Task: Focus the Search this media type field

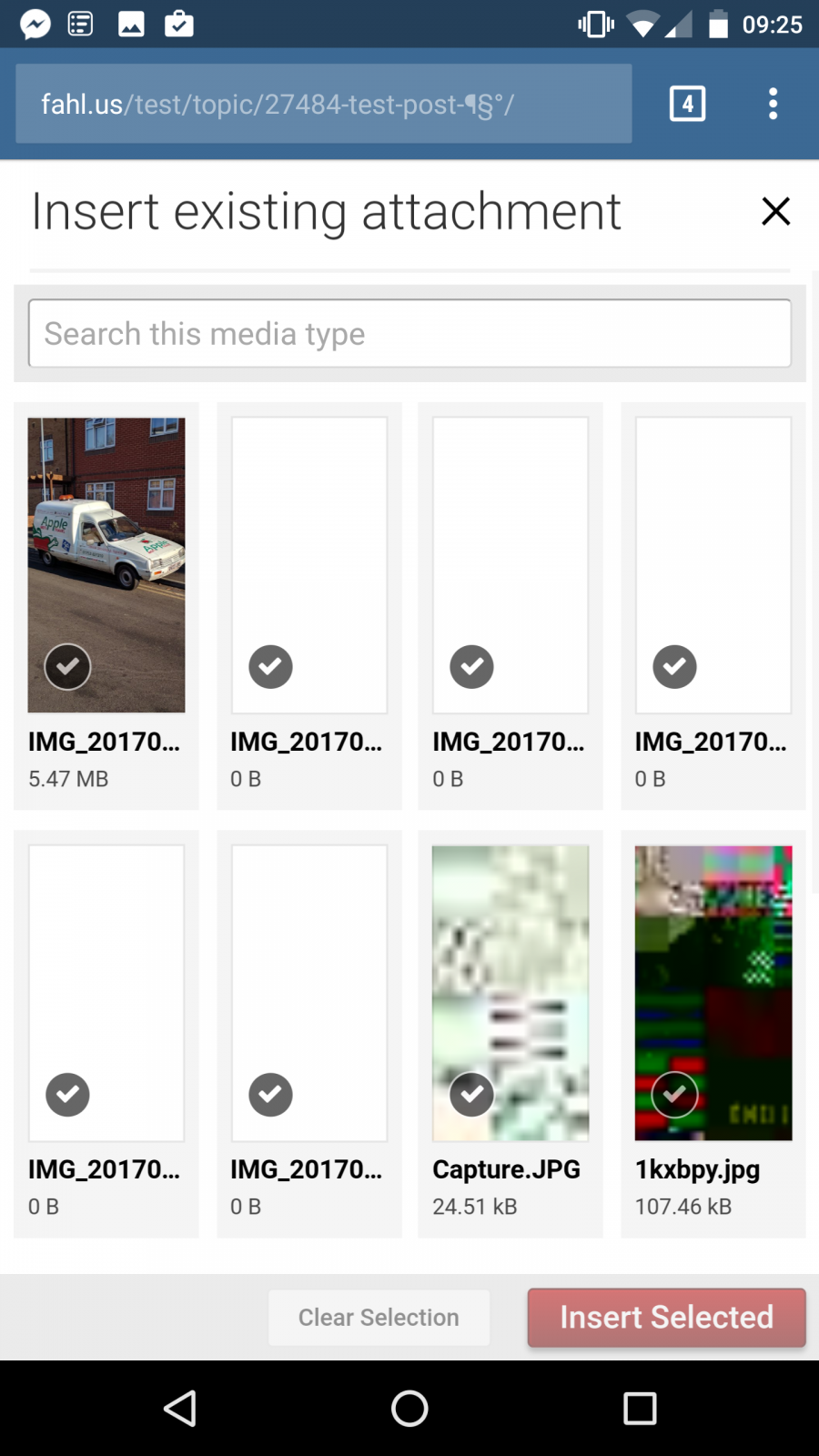Action: pyautogui.click(x=409, y=333)
